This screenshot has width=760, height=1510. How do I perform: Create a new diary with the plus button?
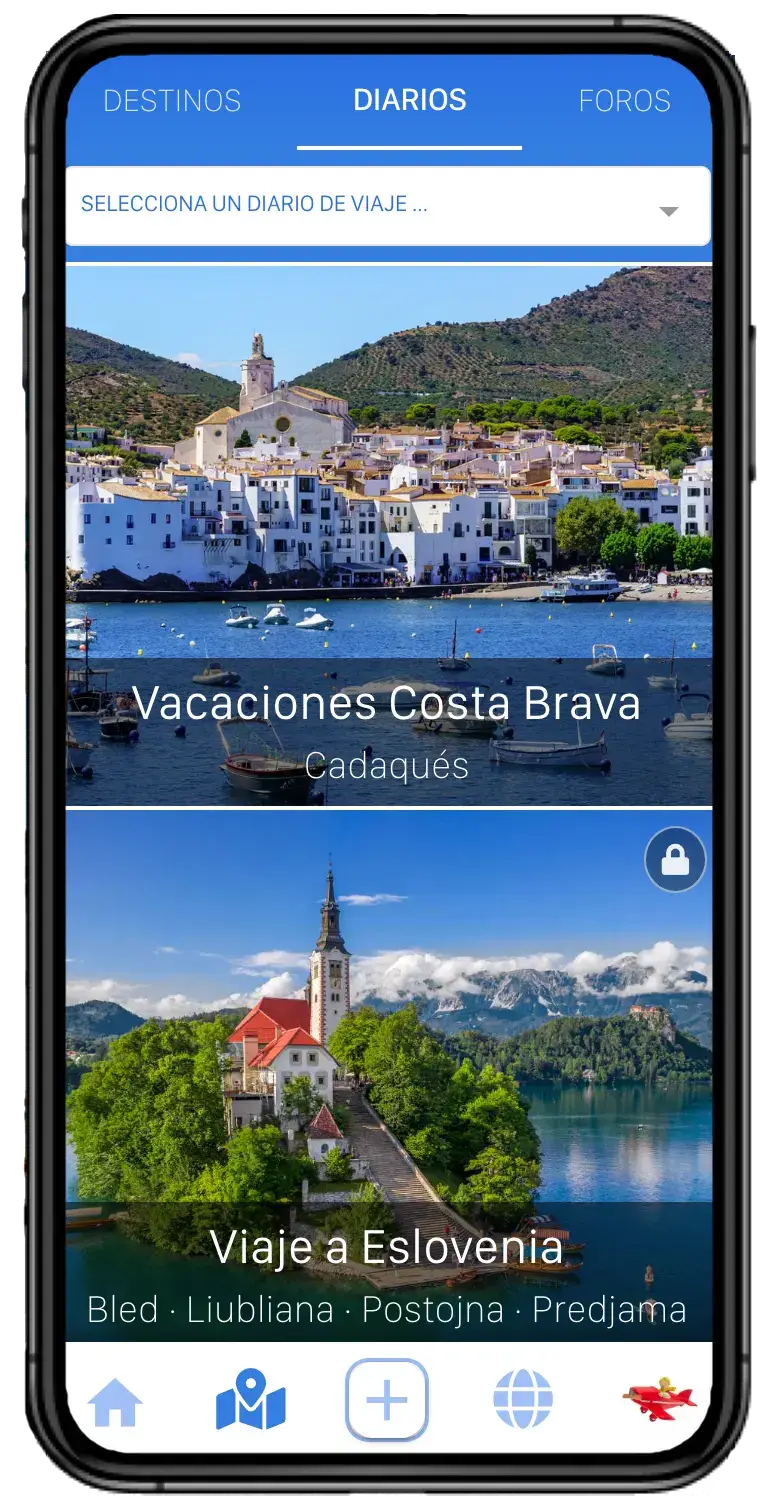[x=387, y=1399]
